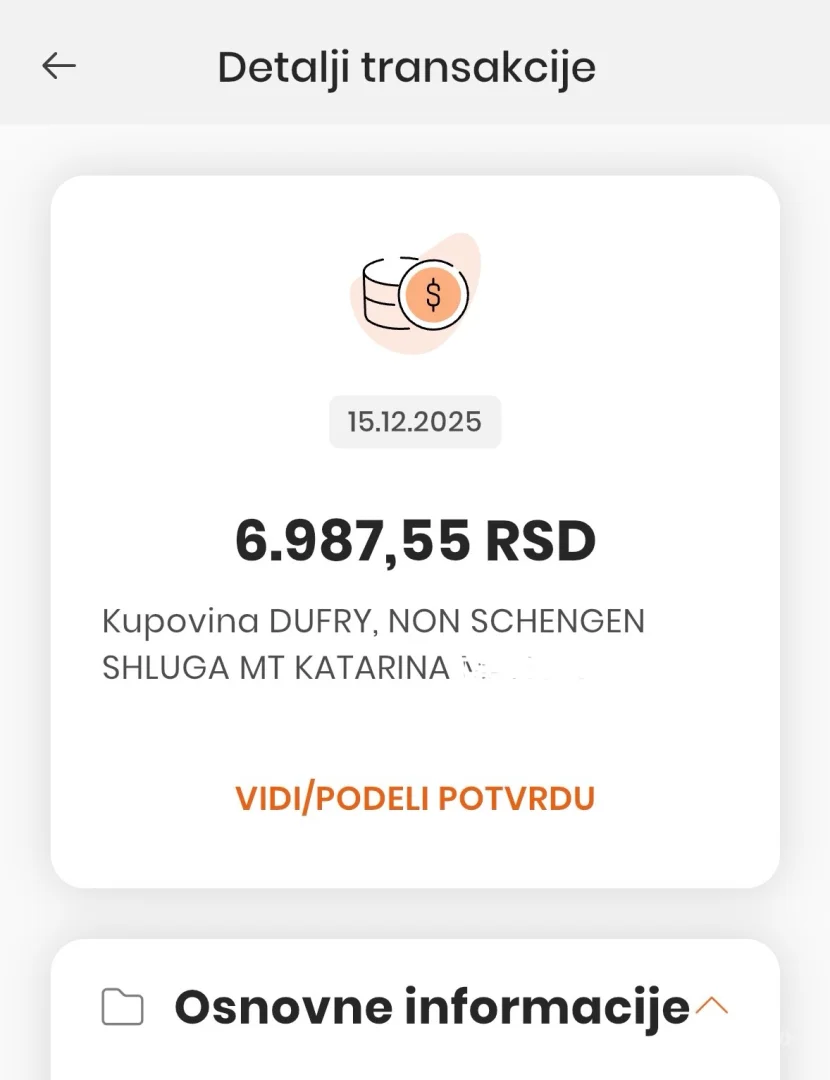Click the date chip showing 15.12.2025

pos(415,421)
